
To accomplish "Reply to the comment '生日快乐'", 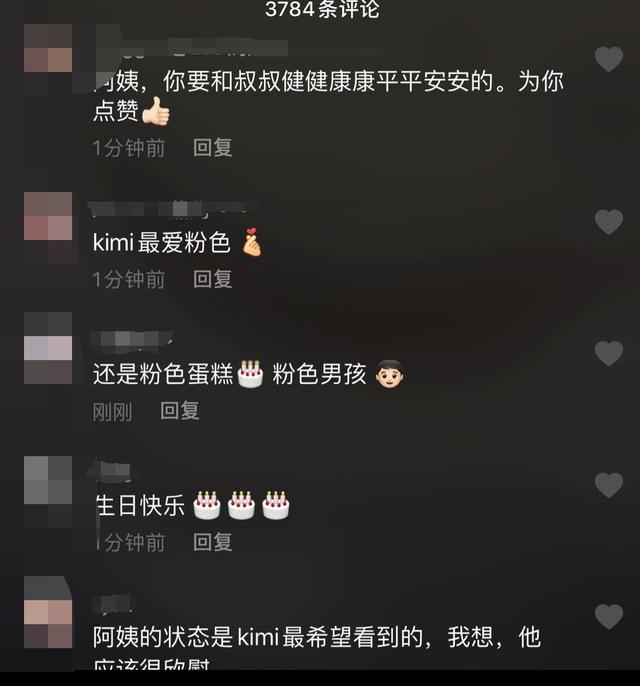I will click(x=212, y=542).
